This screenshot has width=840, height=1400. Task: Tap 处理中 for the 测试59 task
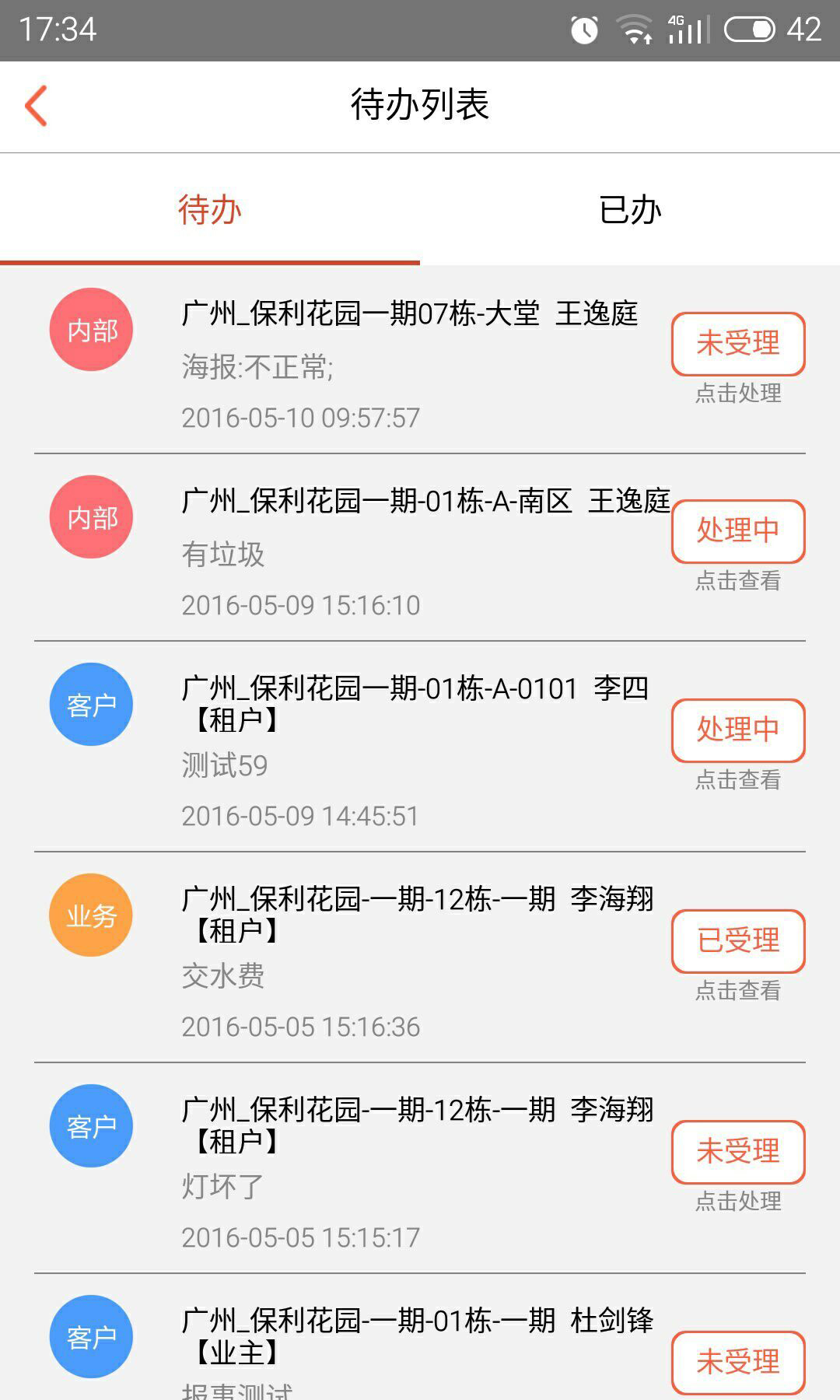737,730
